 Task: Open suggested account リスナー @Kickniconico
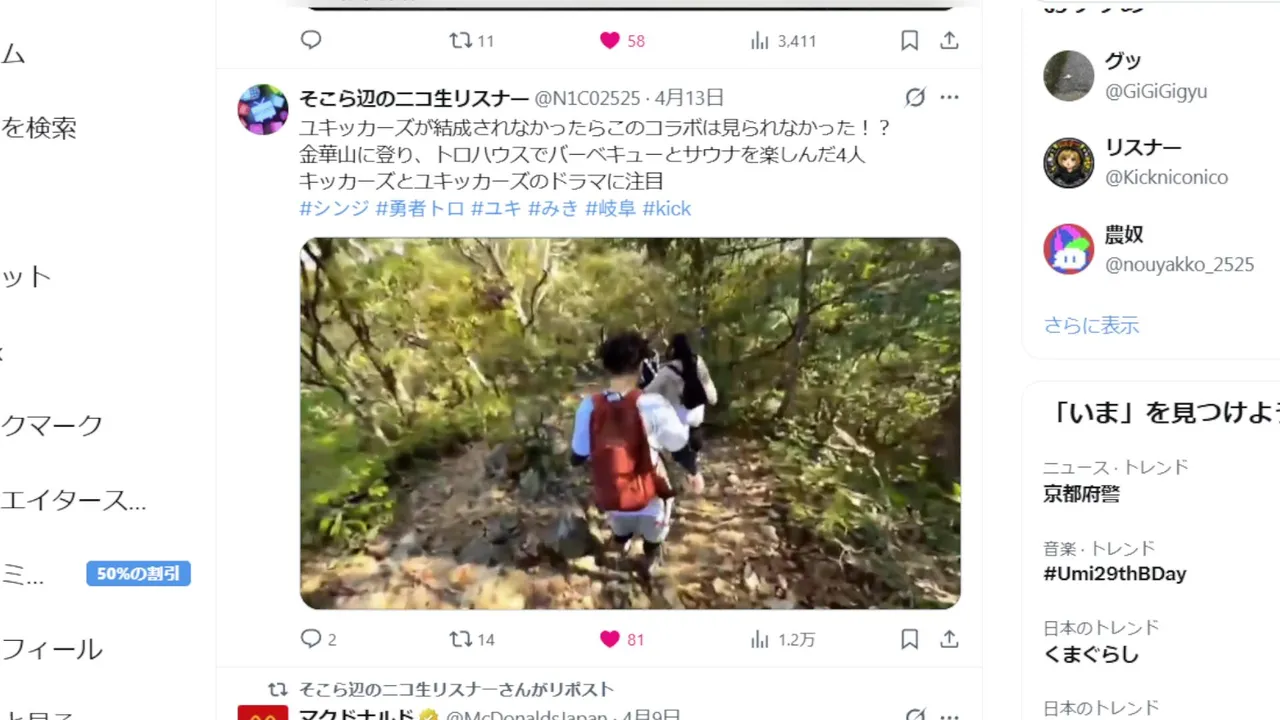coord(1143,148)
